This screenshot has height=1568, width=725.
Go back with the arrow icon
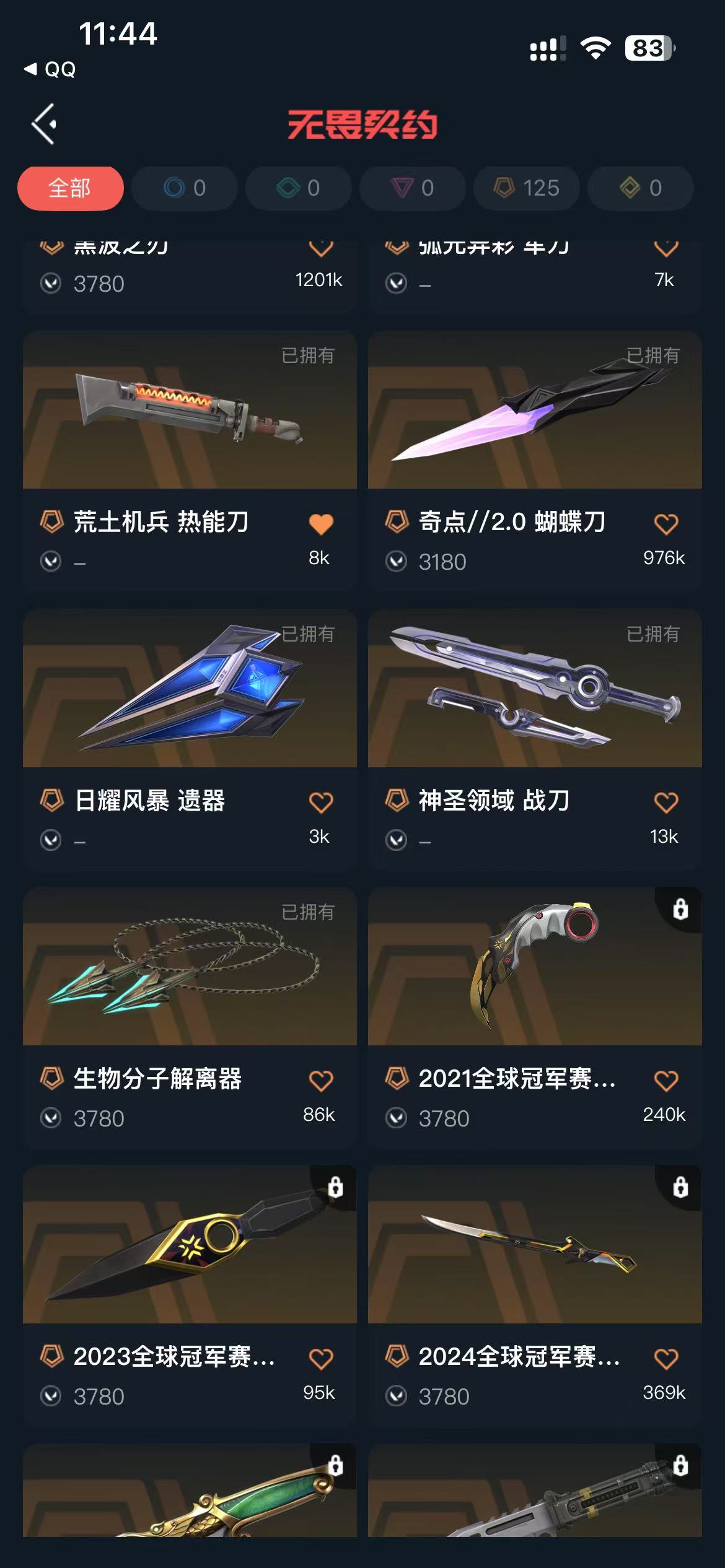click(45, 124)
